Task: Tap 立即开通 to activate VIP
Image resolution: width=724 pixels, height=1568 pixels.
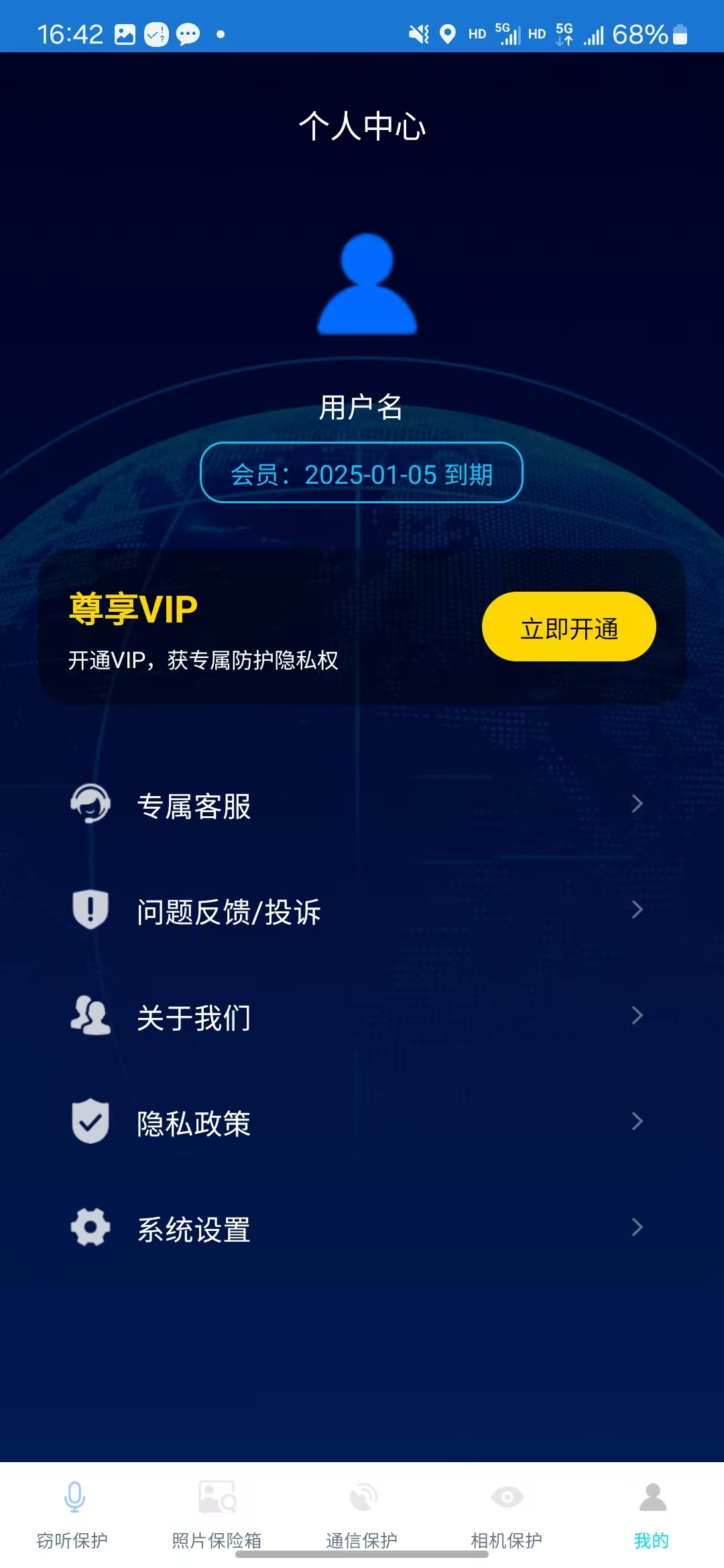Action: pyautogui.click(x=568, y=627)
